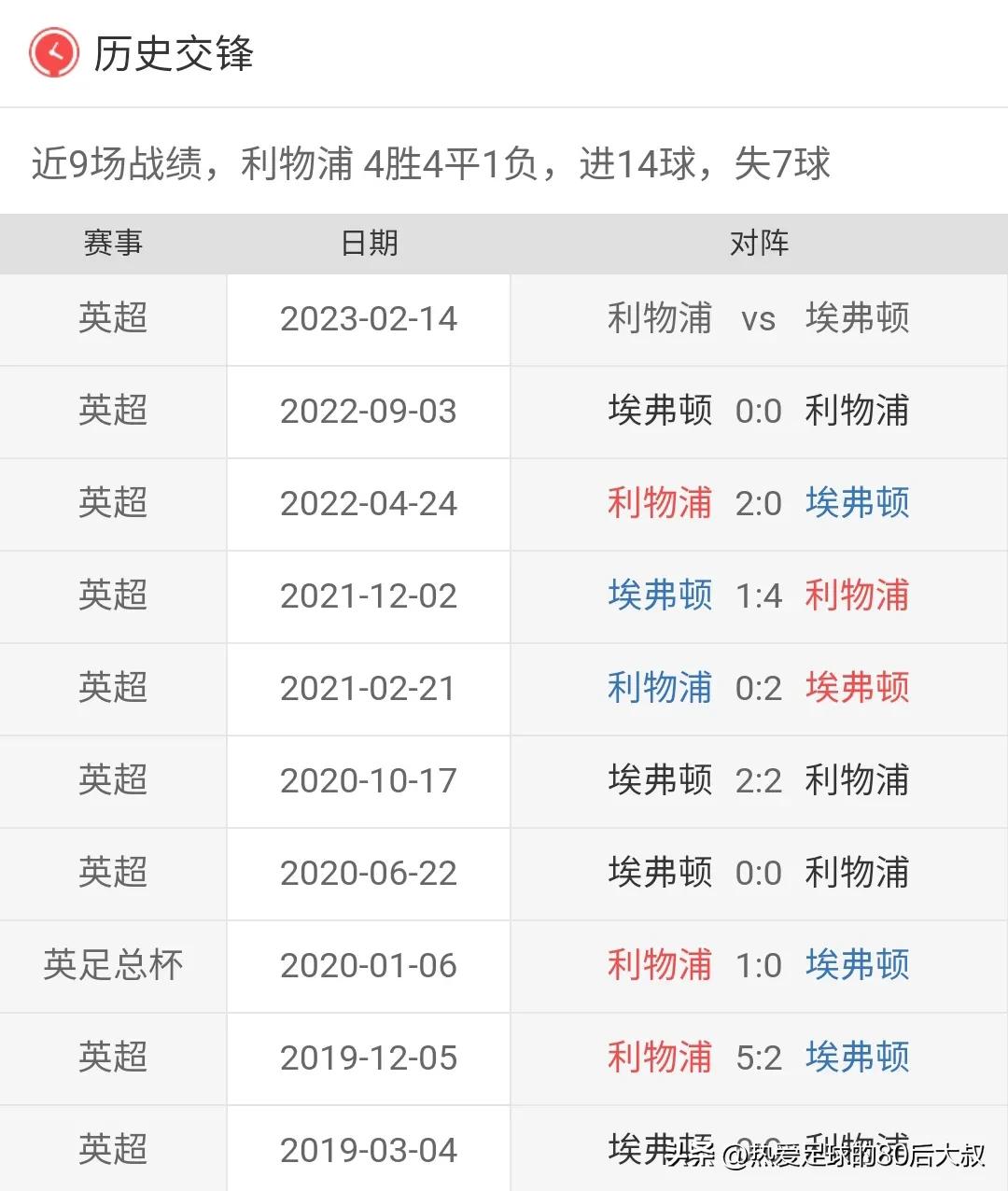Open the 2020-01-06 FA Cup match details
Image resolution: width=1008 pixels, height=1191 pixels.
coord(759,966)
